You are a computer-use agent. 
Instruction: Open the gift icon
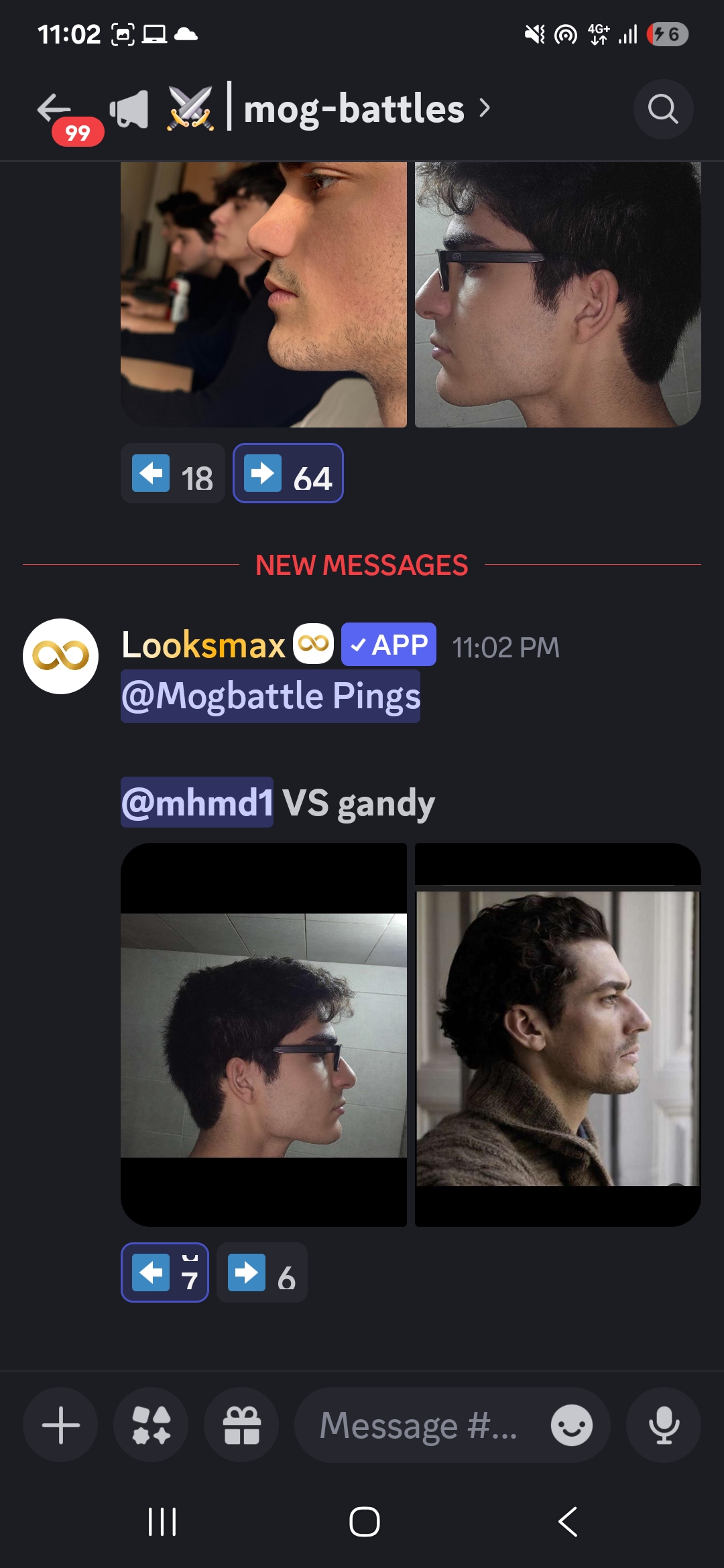click(241, 1425)
